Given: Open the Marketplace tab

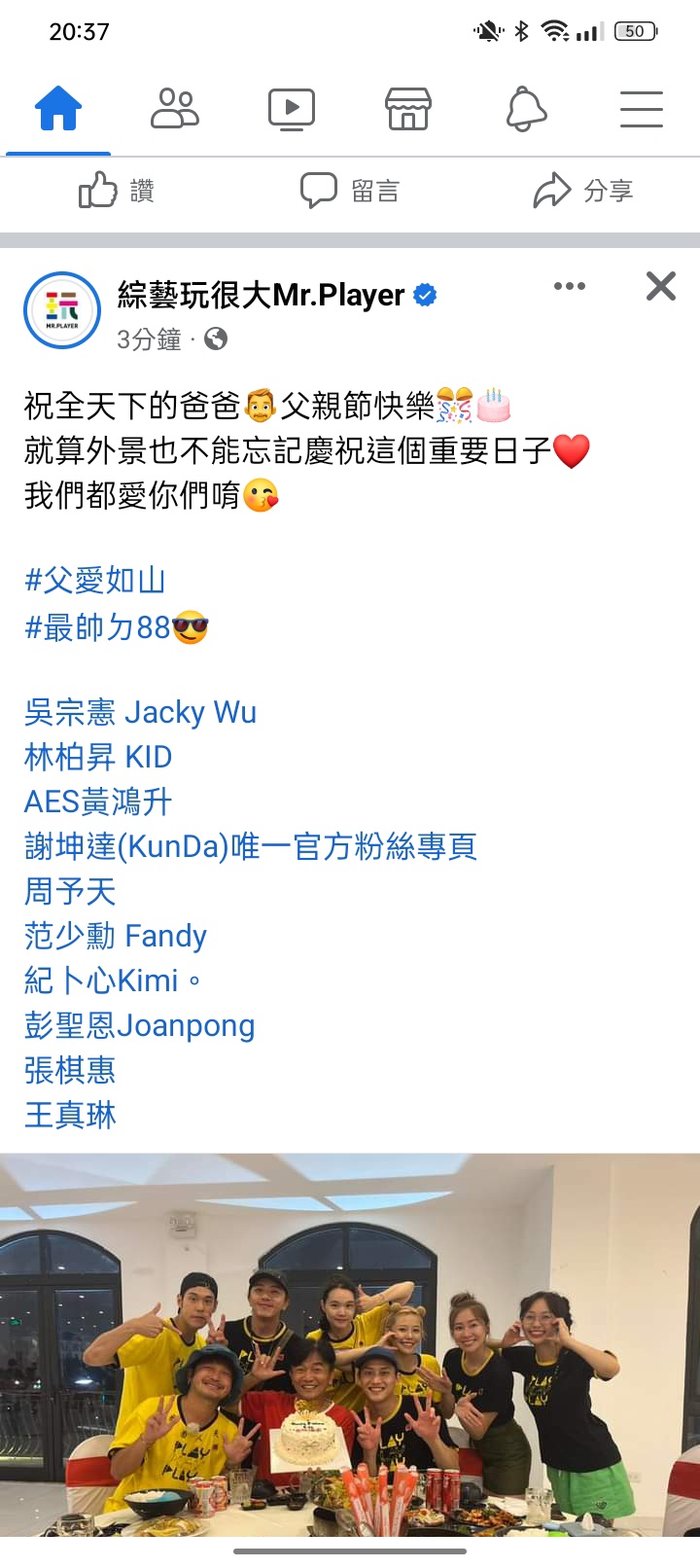Looking at the screenshot, I should click(x=408, y=108).
